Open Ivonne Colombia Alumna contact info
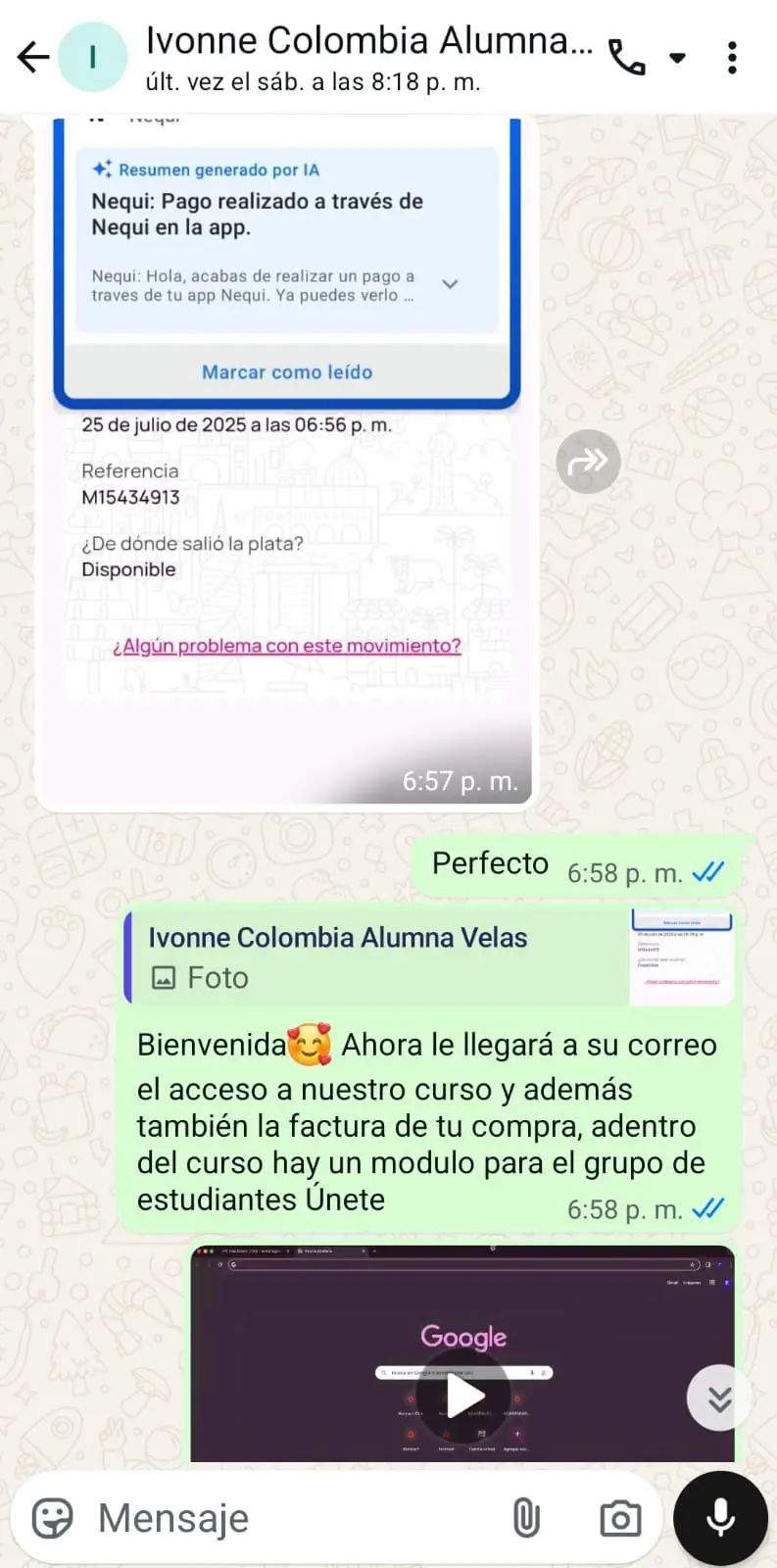The height and width of the screenshot is (1568, 777). (367, 57)
